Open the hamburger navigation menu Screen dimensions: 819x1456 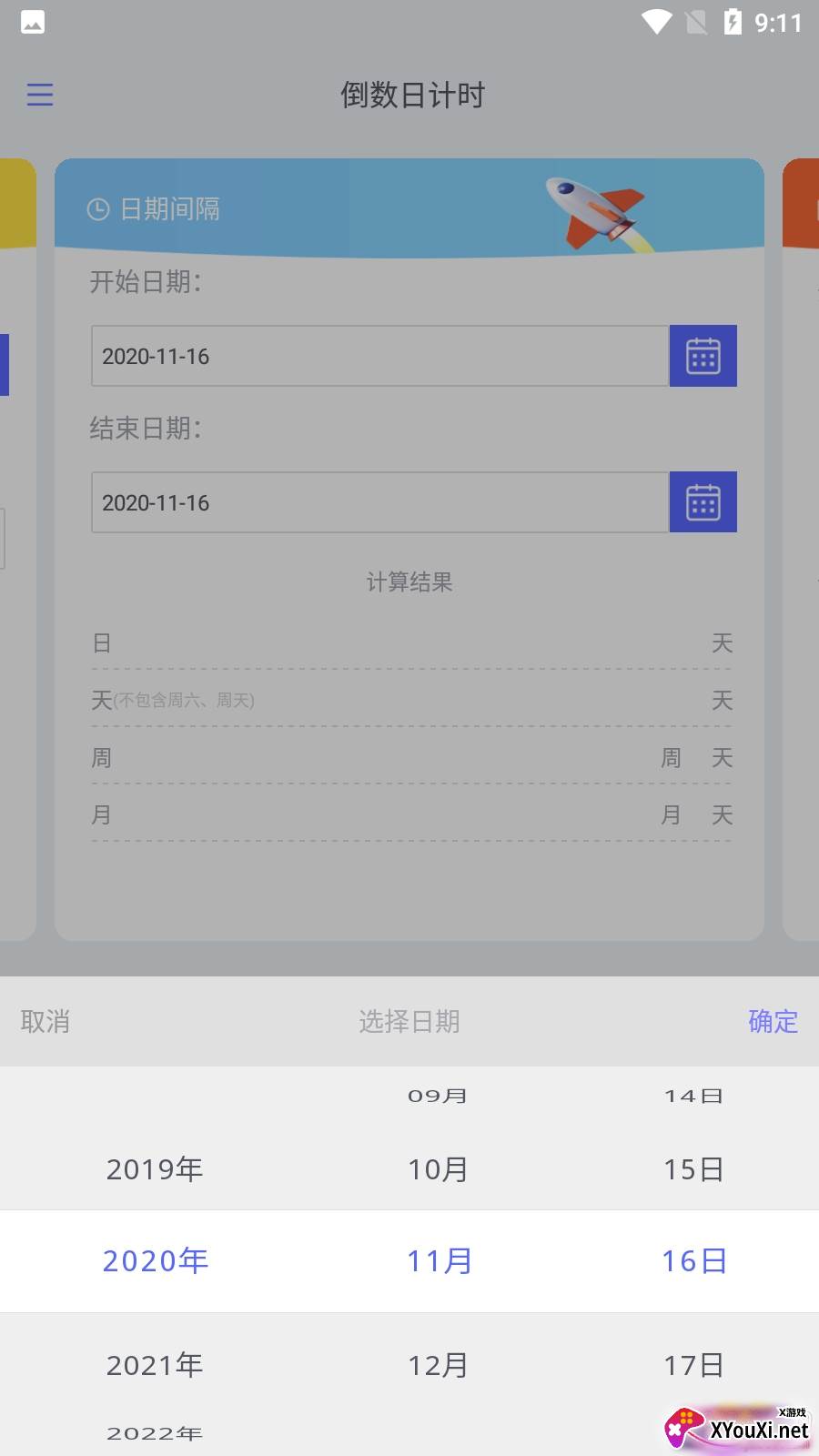pyautogui.click(x=40, y=95)
